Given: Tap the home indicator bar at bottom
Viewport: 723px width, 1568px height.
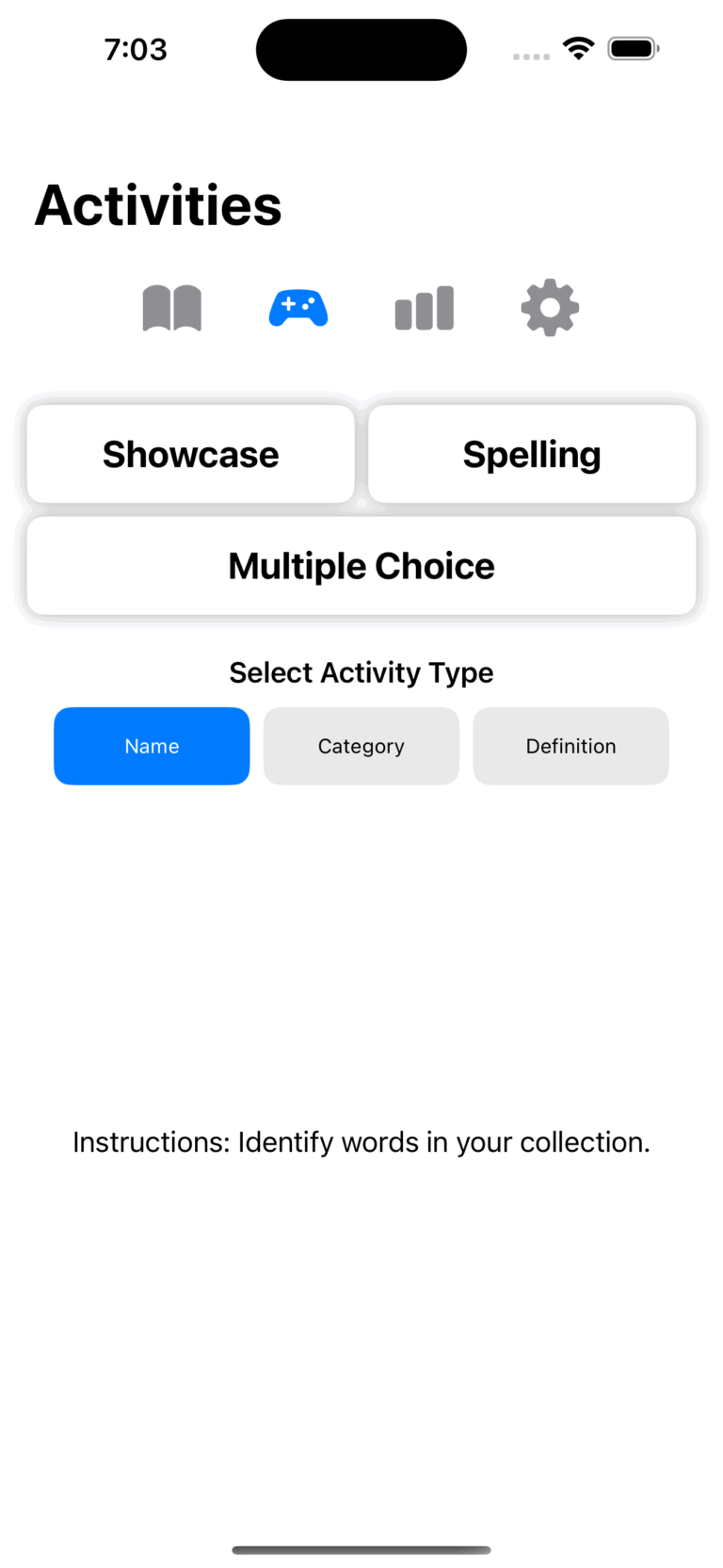Looking at the screenshot, I should point(361,1549).
